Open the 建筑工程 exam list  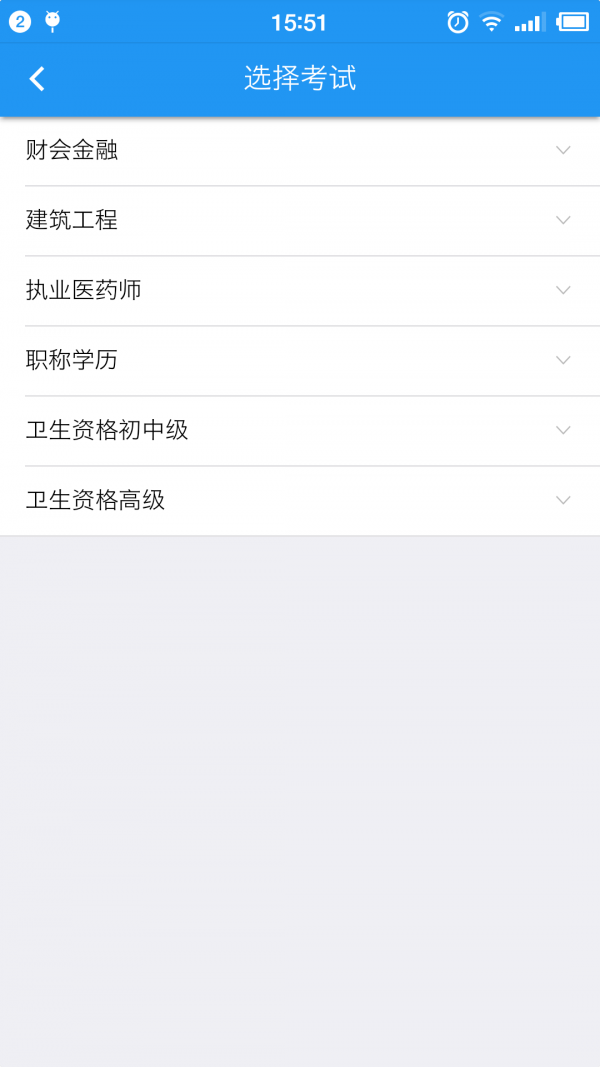pyautogui.click(x=300, y=221)
